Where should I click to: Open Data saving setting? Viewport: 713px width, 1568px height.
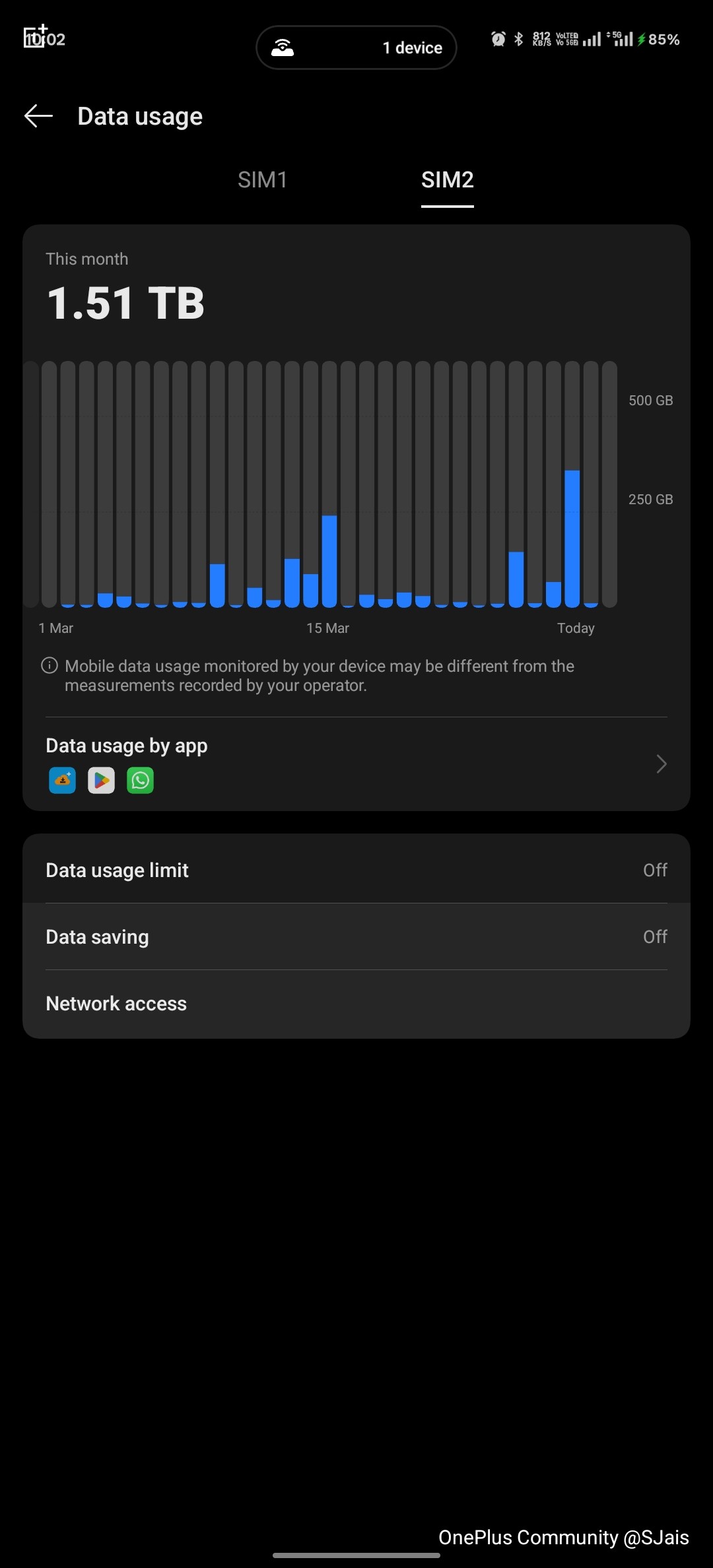356,936
